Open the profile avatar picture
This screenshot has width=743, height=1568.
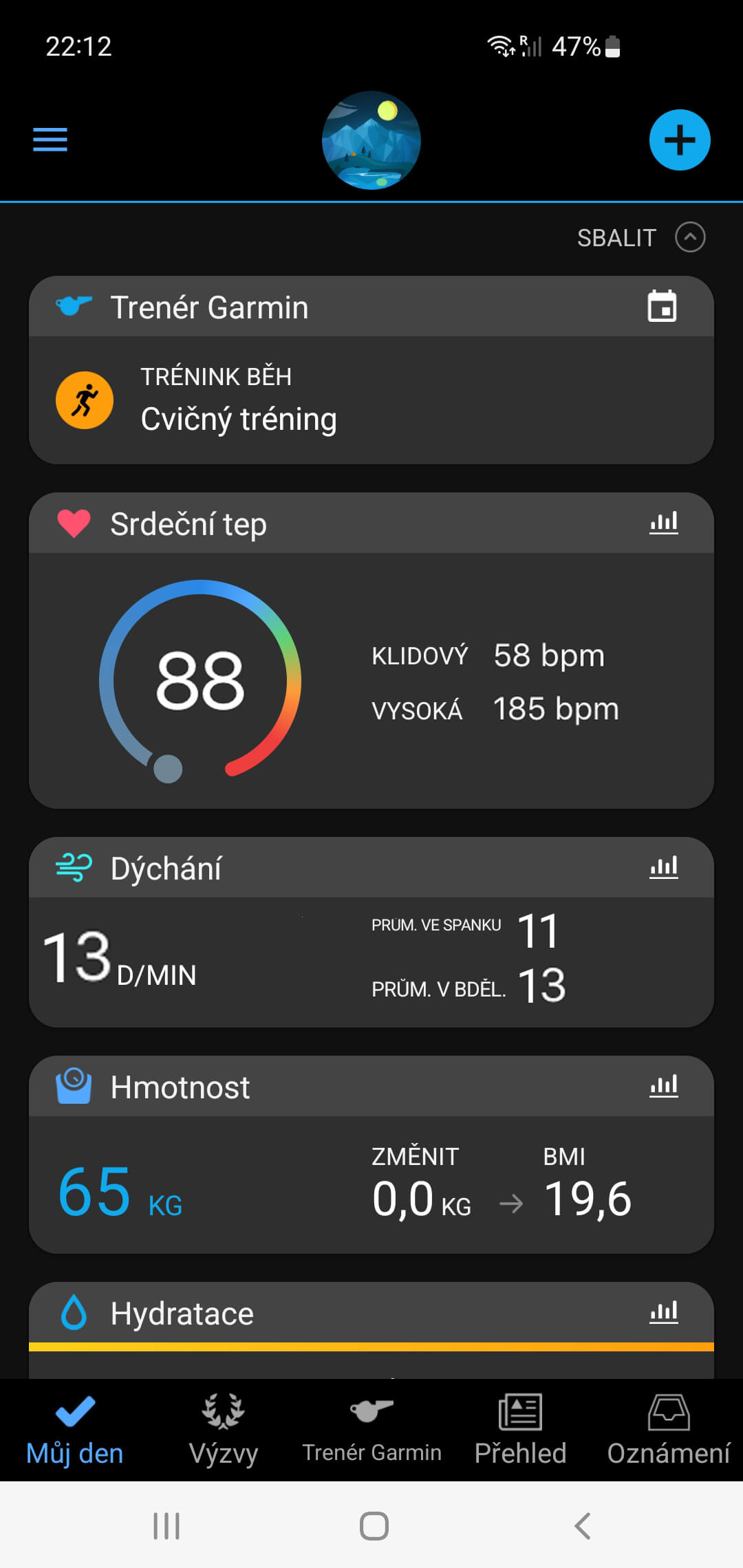coord(371,140)
